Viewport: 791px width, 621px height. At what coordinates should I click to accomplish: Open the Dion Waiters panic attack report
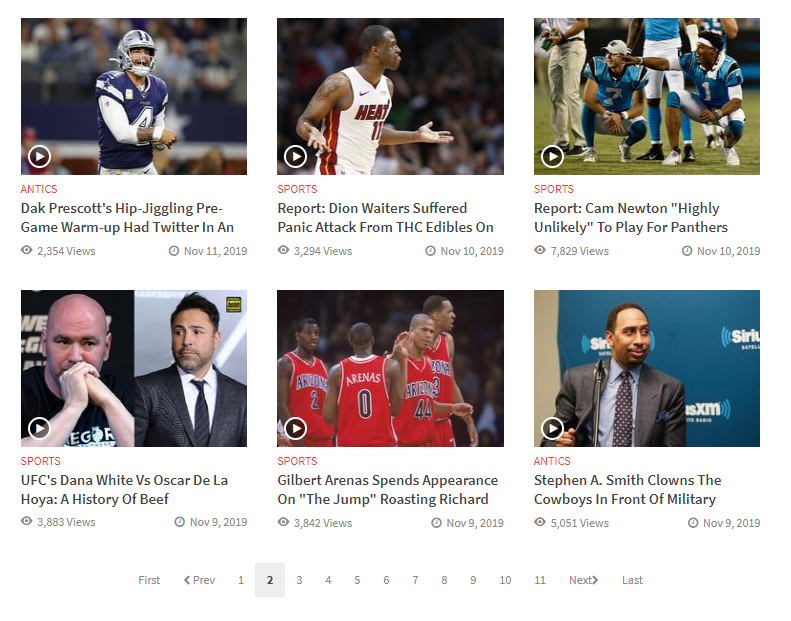tap(385, 218)
